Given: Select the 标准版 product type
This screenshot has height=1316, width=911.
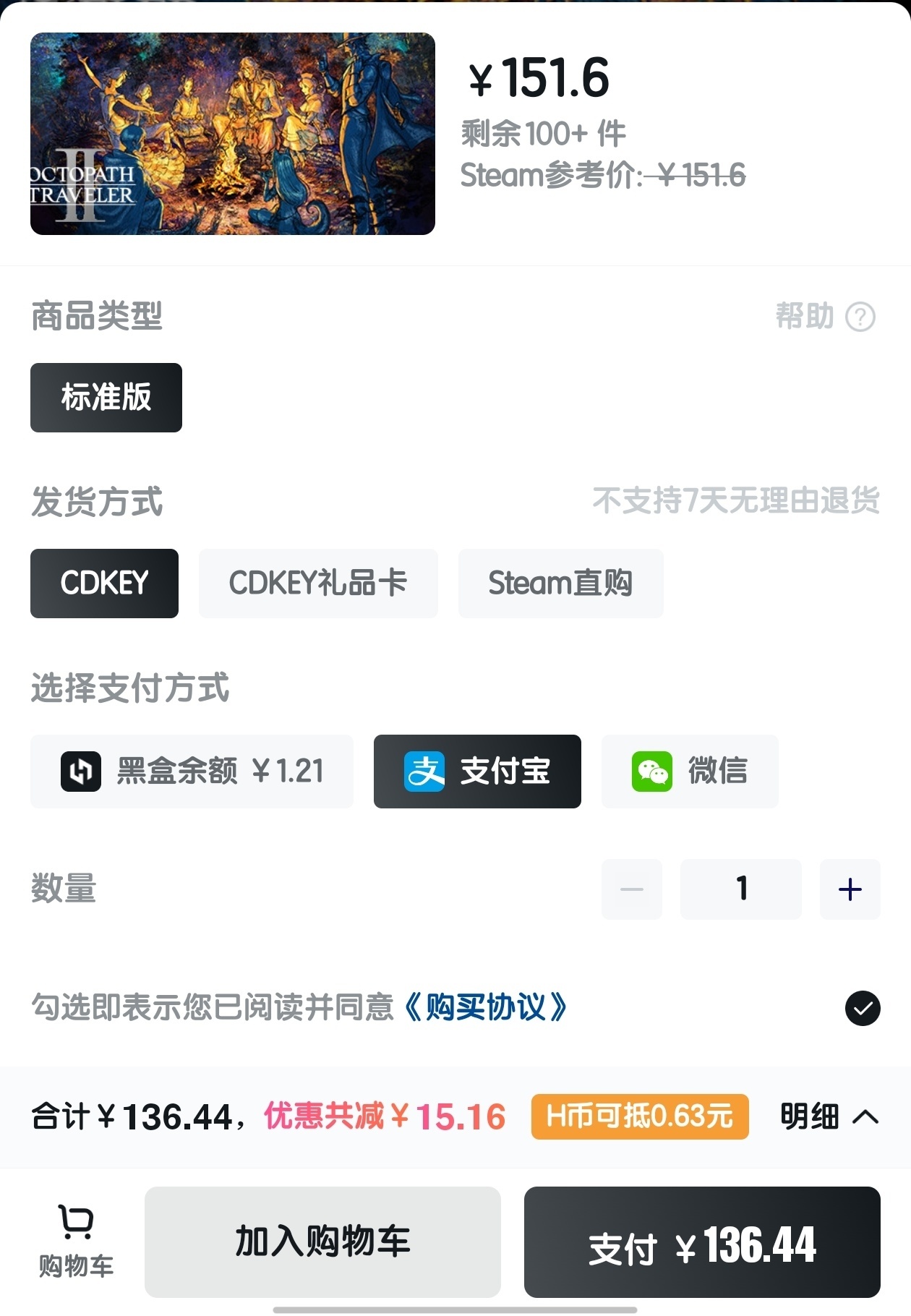Looking at the screenshot, I should pos(106,398).
